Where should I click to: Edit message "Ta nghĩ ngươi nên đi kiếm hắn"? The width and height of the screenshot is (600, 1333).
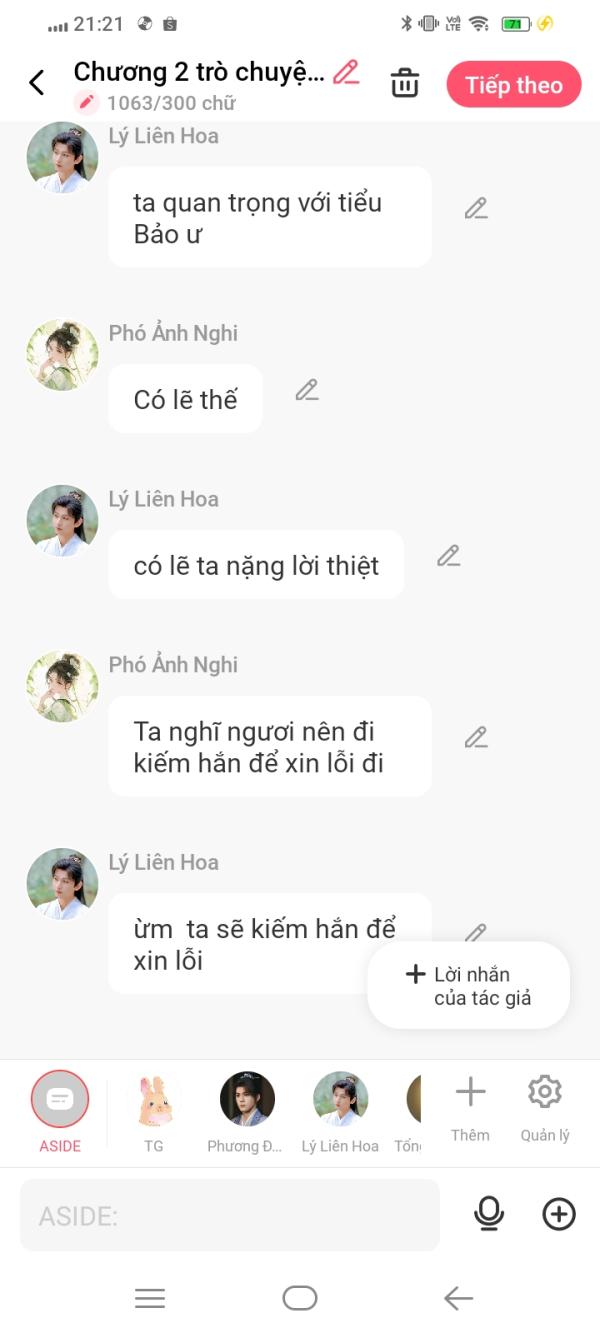(476, 738)
